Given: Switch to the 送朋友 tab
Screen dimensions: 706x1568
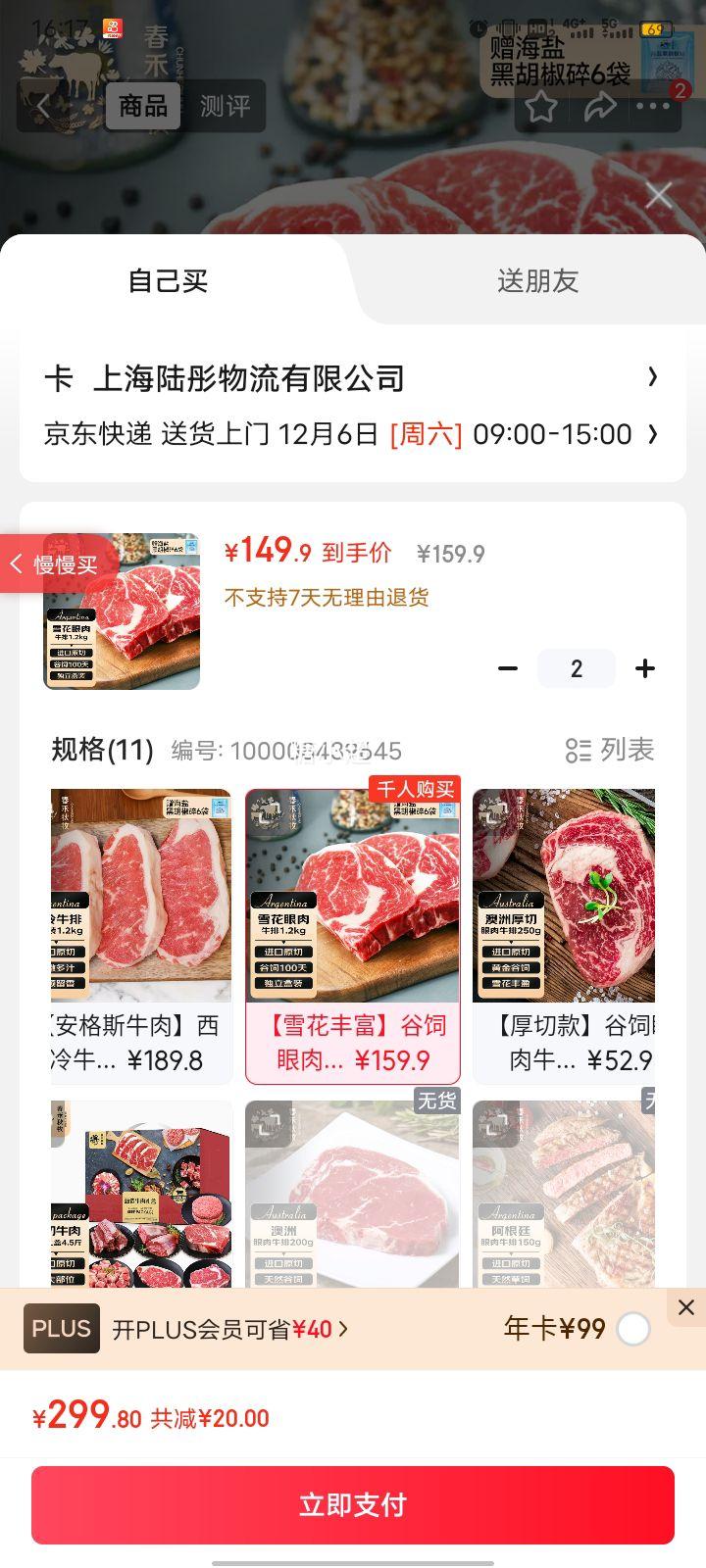Looking at the screenshot, I should (x=538, y=280).
